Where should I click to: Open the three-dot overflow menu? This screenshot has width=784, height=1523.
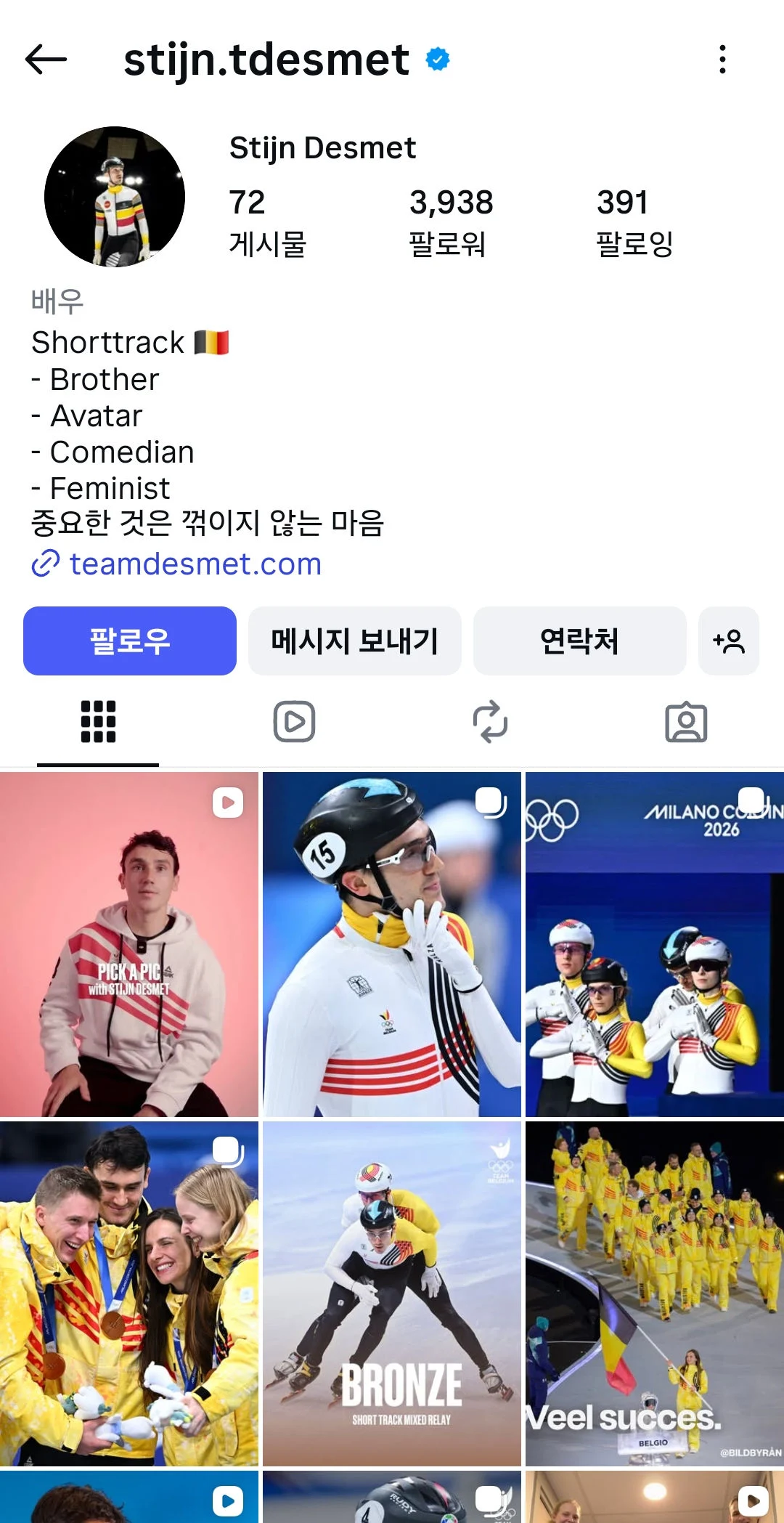(722, 59)
